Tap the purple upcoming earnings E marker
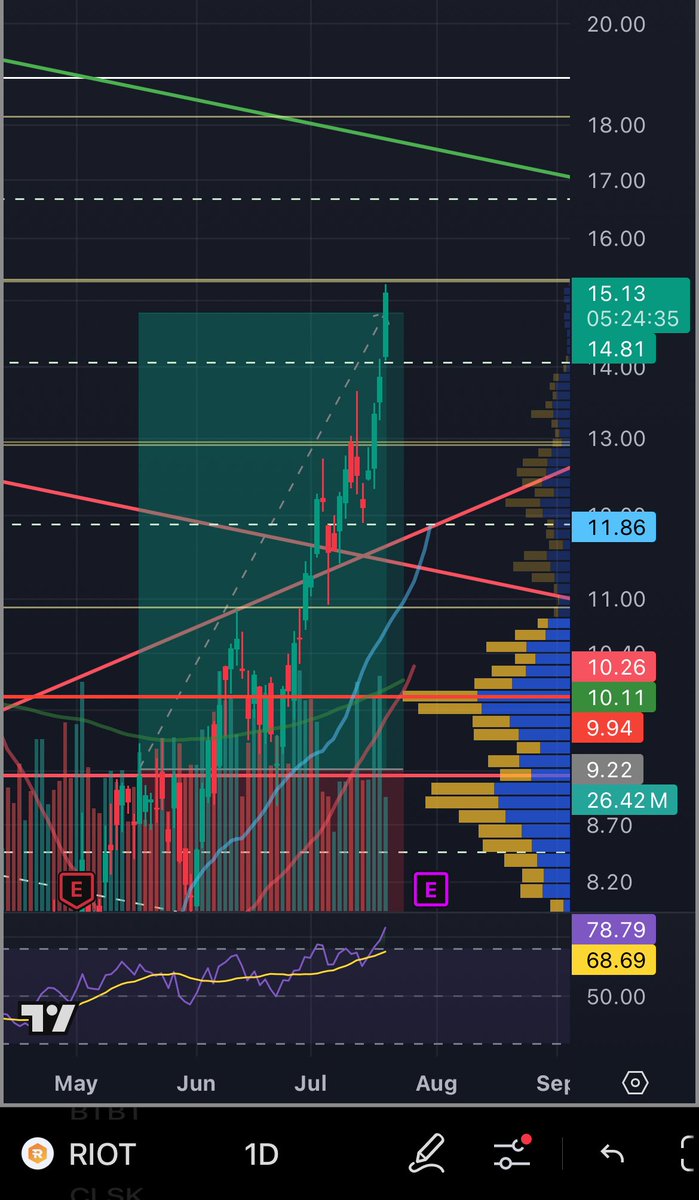 tap(431, 888)
